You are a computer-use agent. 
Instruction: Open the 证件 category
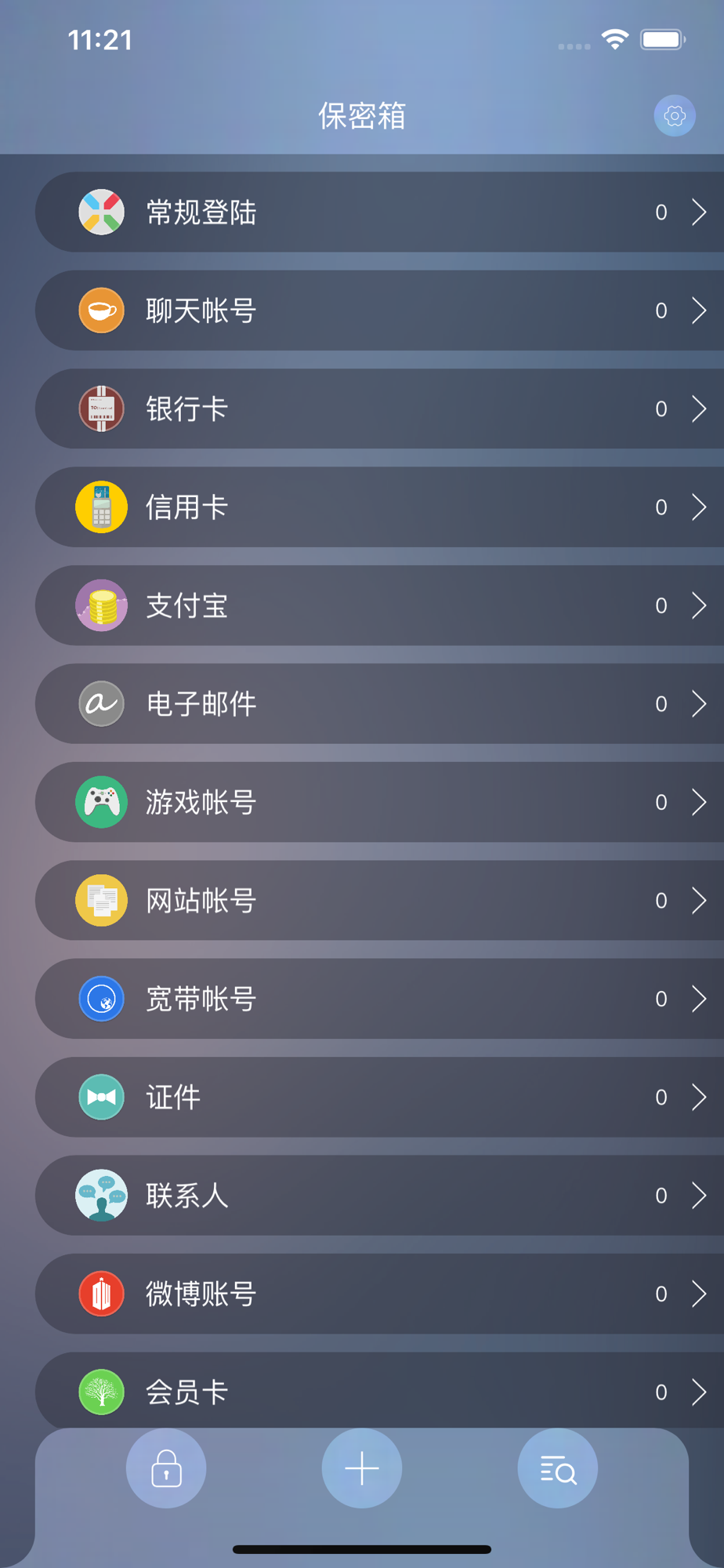point(379,1097)
